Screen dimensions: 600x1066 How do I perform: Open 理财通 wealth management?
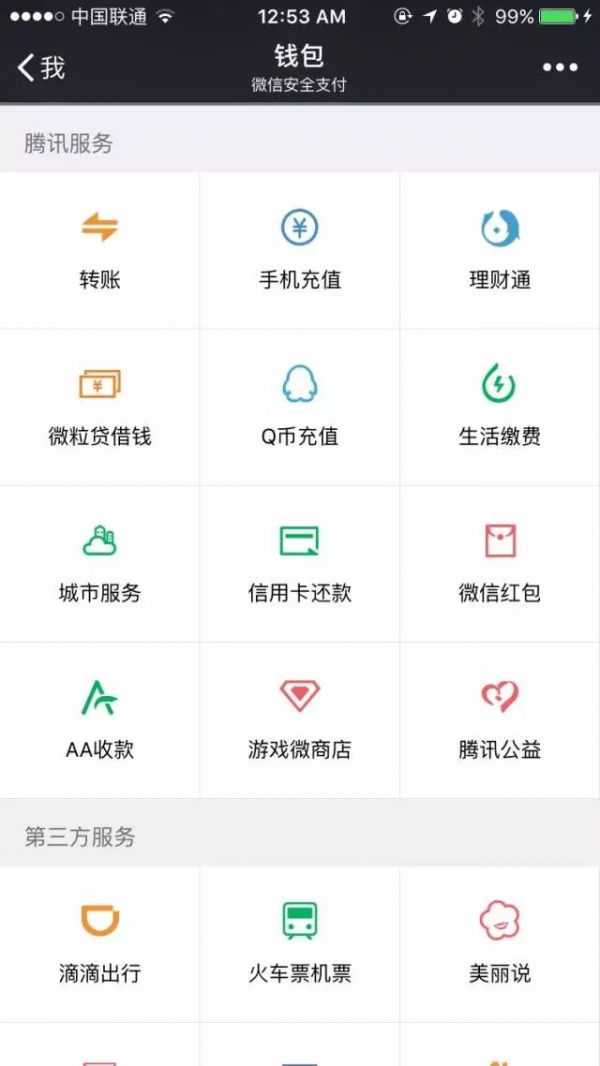500,250
